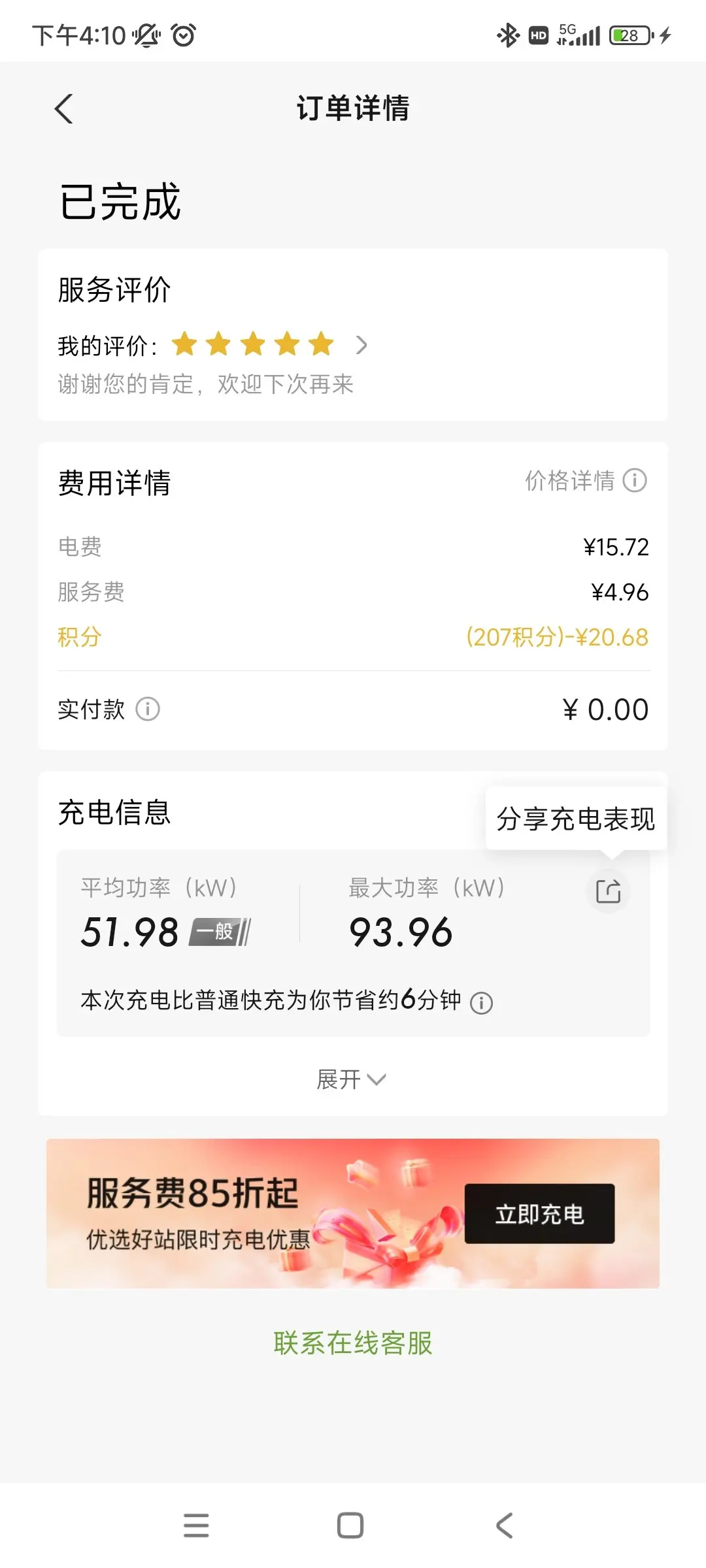Tap info icon next to saved 6分钟 text
The height and width of the screenshot is (1568, 706).
tap(482, 1002)
